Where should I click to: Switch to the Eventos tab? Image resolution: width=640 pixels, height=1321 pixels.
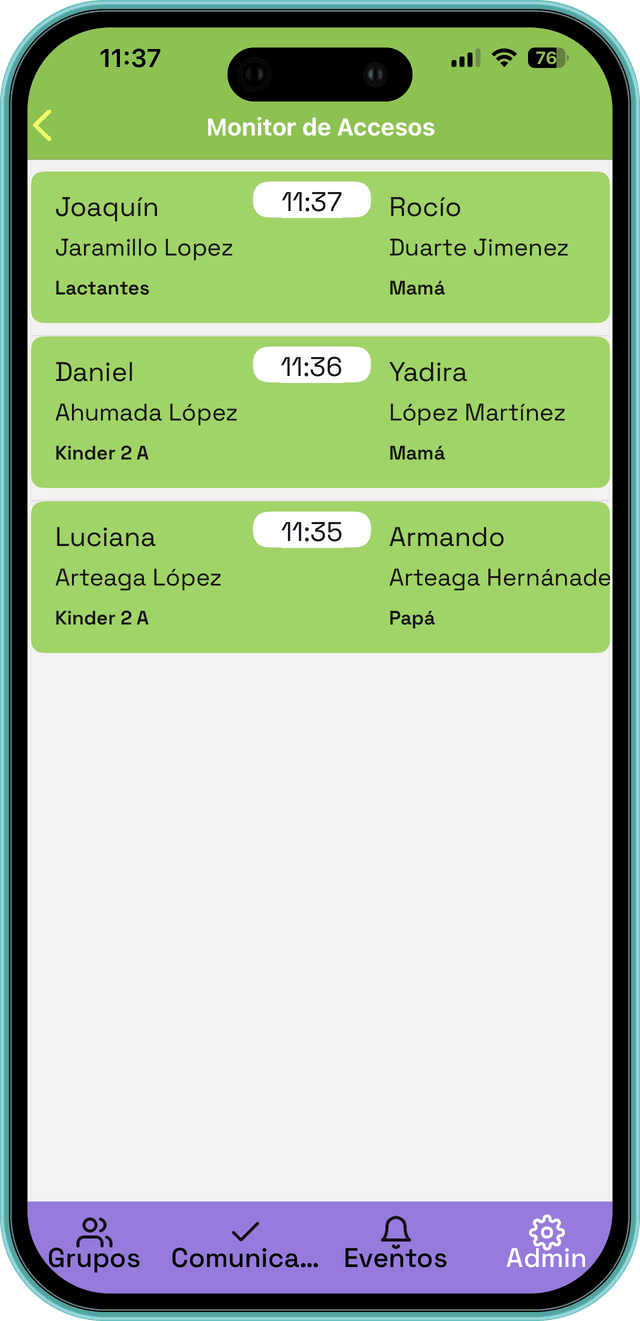(x=395, y=1244)
